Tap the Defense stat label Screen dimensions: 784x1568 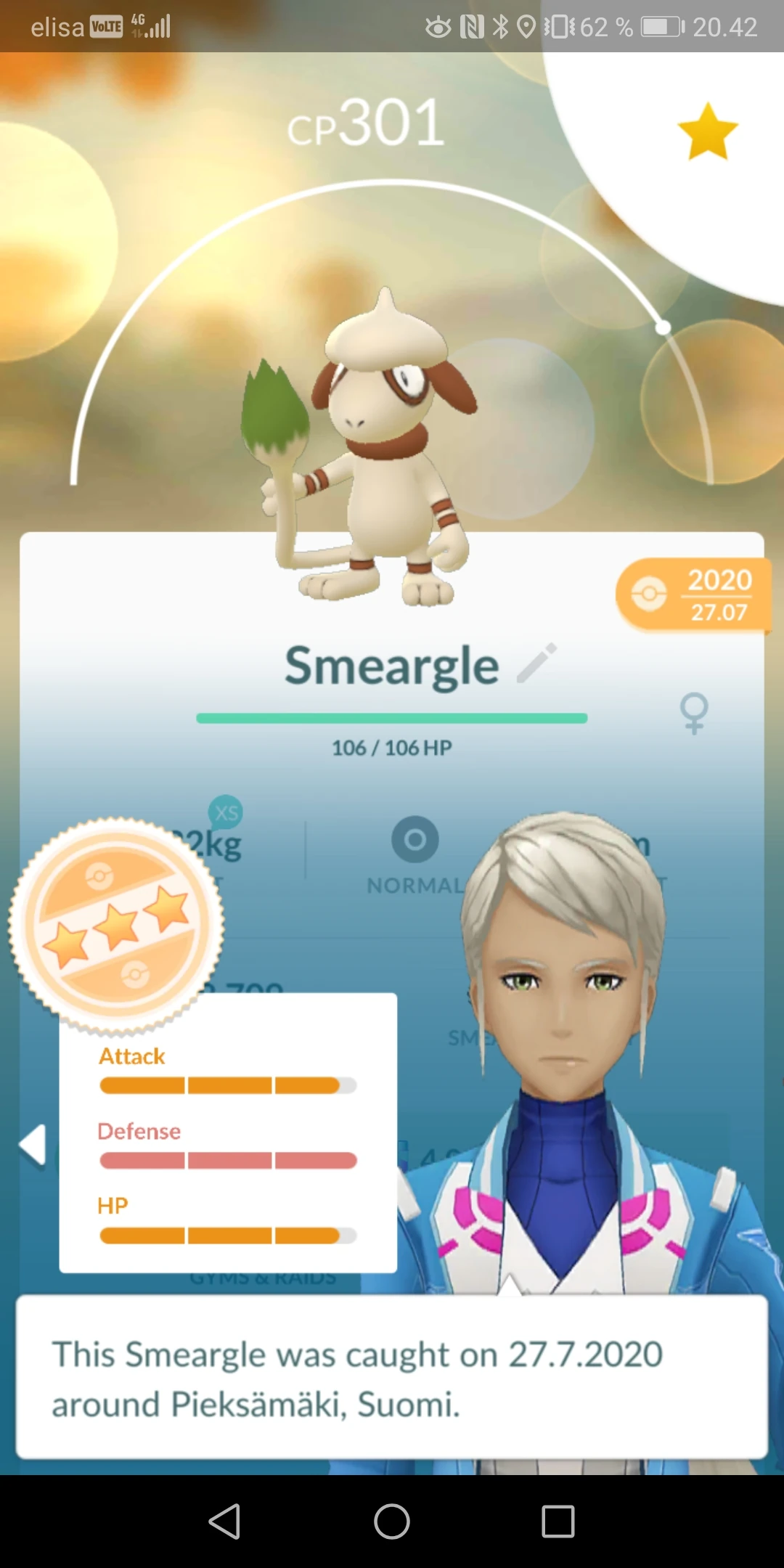(139, 1131)
